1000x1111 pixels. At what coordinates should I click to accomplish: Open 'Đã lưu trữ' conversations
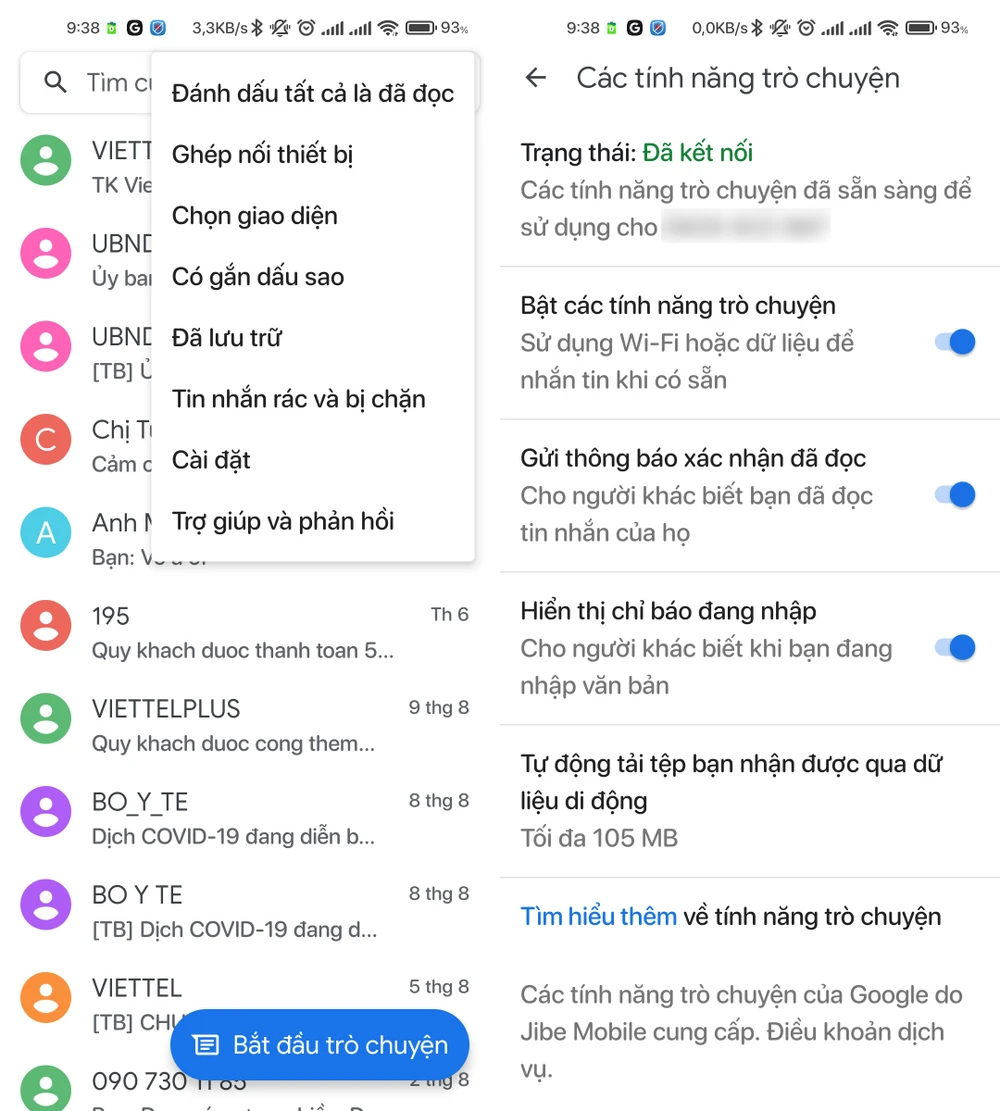tap(226, 338)
